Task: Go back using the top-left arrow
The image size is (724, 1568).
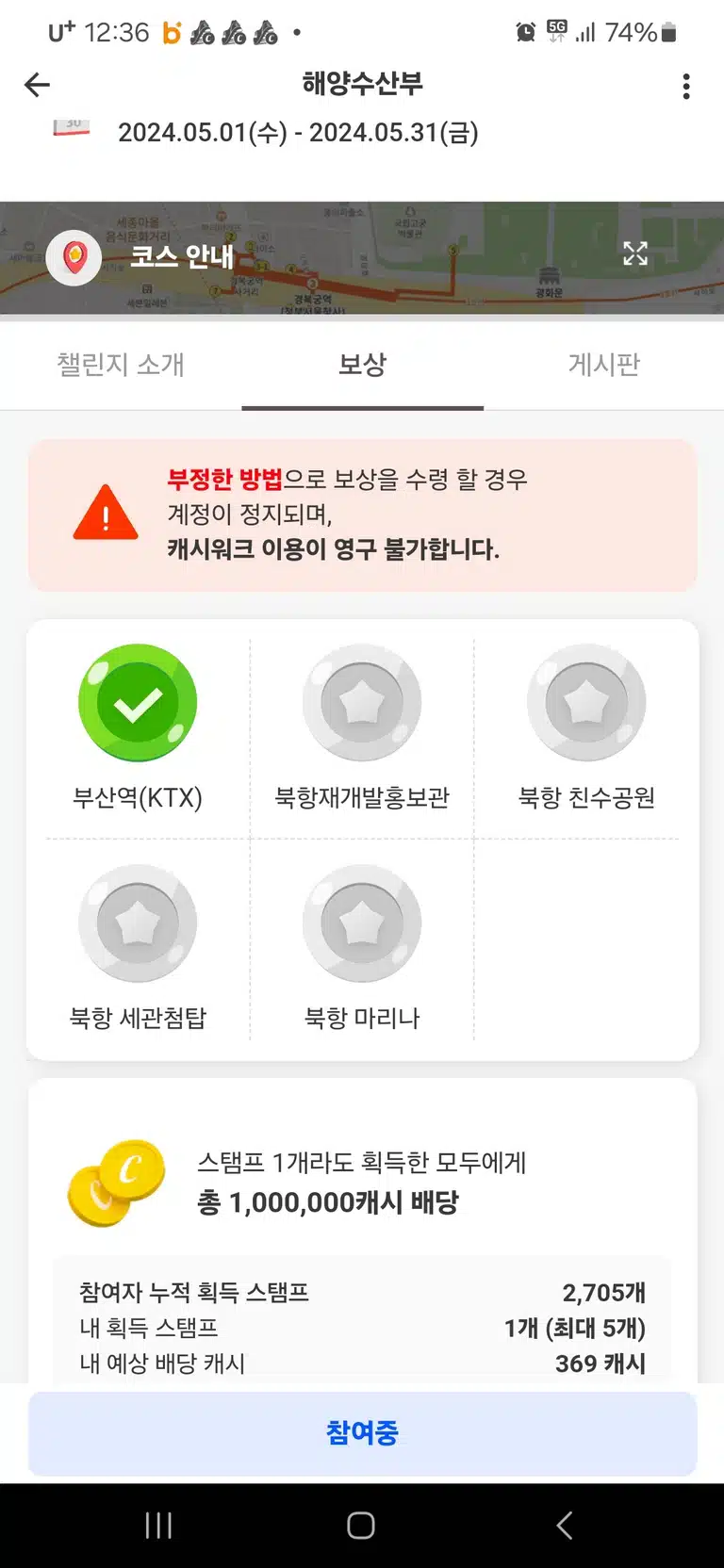Action: (37, 85)
